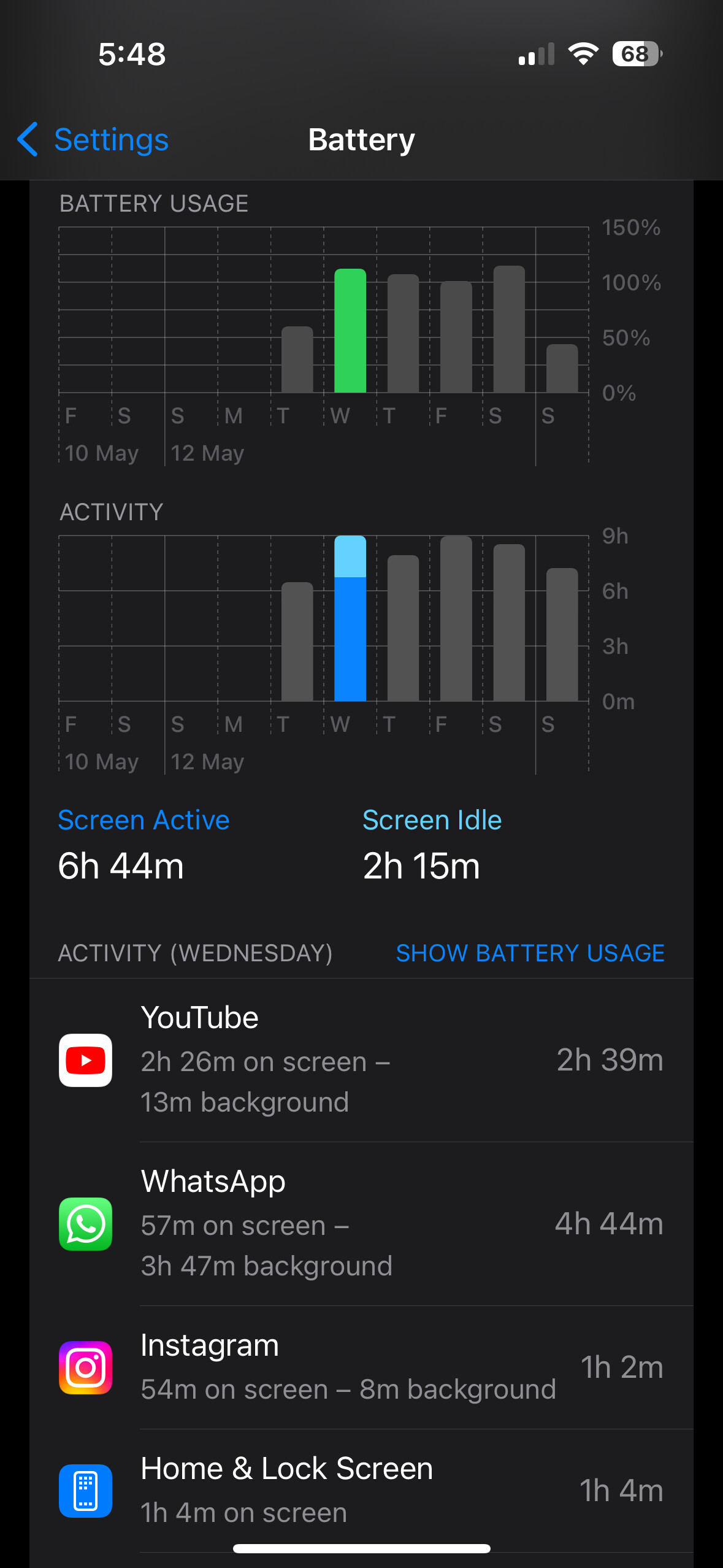Tap the Instagram activity row
The height and width of the screenshot is (1568, 723).
(x=361, y=1367)
